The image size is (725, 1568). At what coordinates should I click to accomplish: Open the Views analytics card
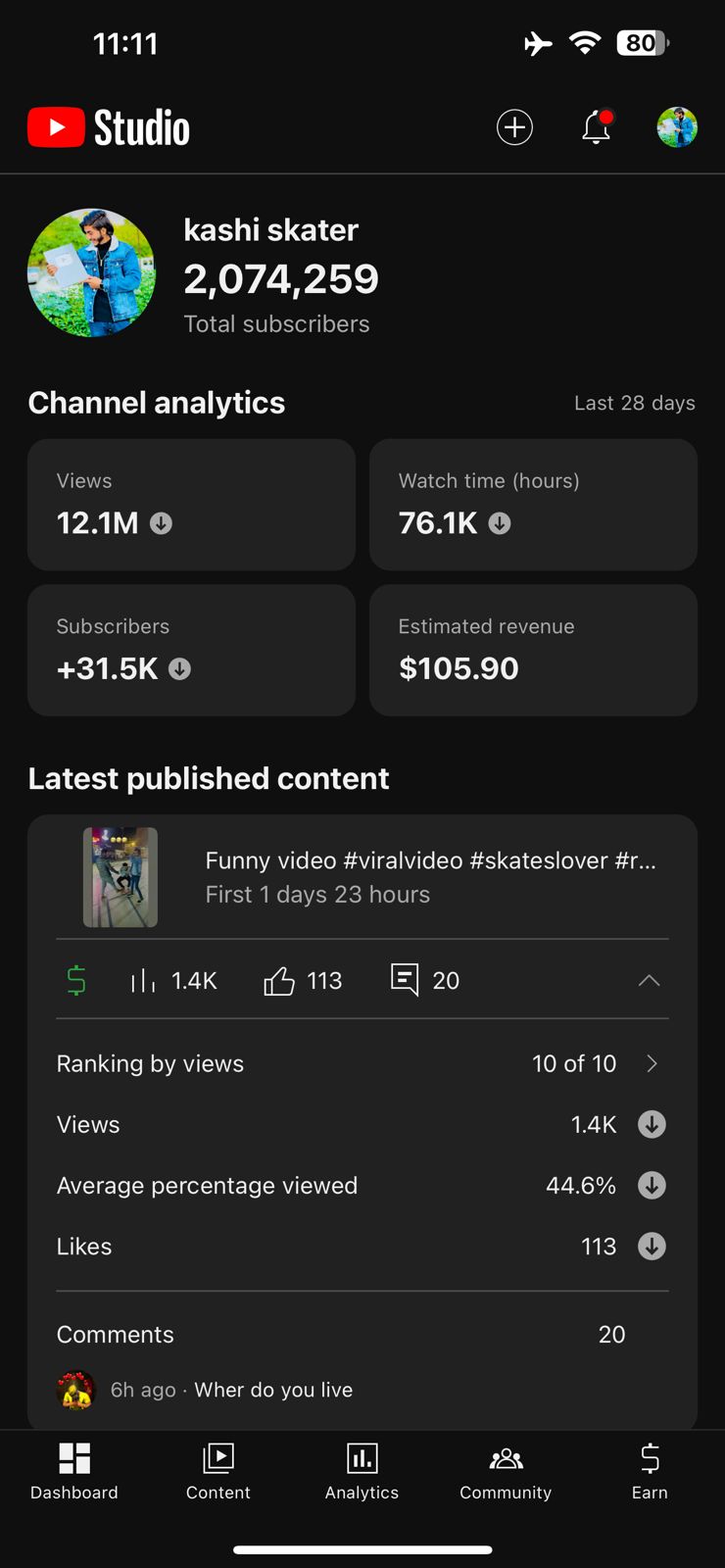click(x=191, y=505)
